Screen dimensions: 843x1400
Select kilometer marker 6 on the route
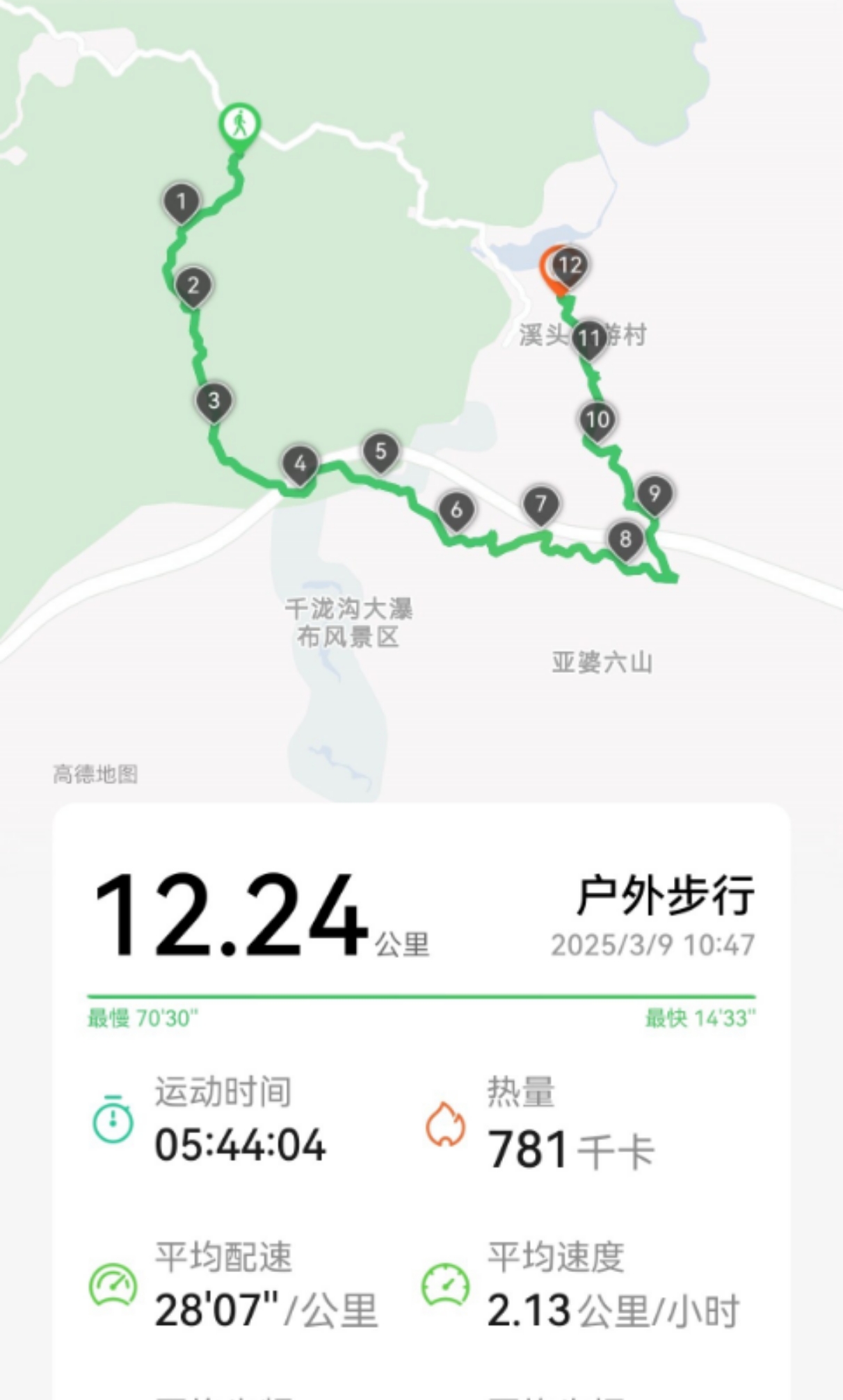pos(456,511)
